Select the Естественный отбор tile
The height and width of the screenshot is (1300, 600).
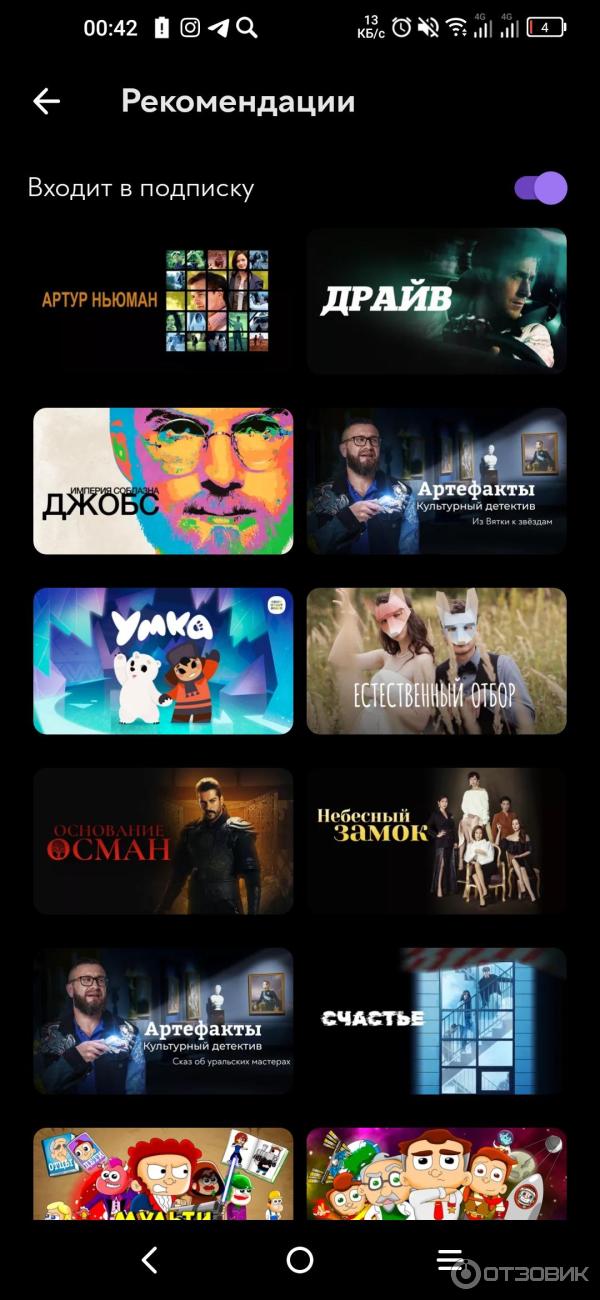436,661
